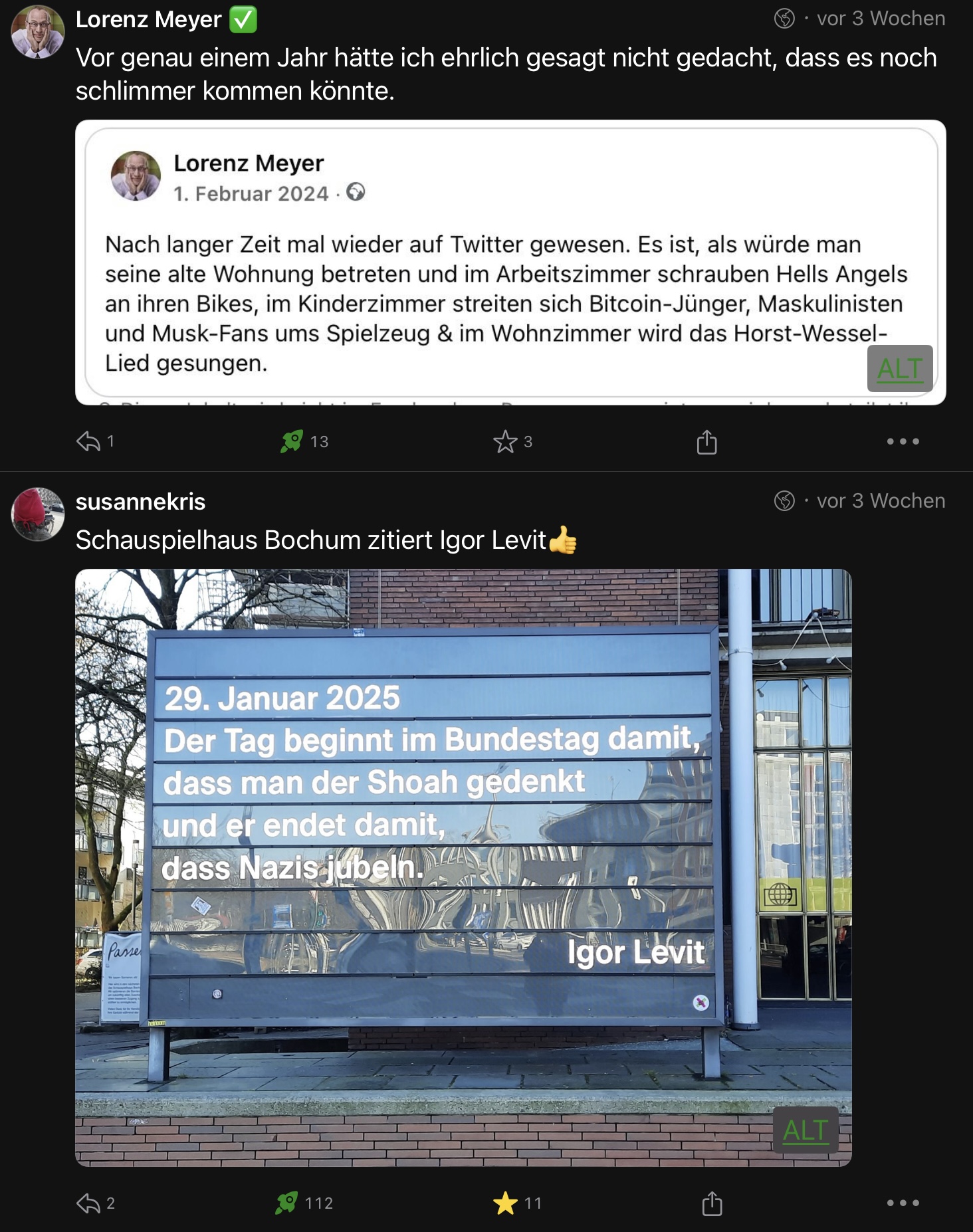Open the Igor Levit billboard photo

pos(432,831)
